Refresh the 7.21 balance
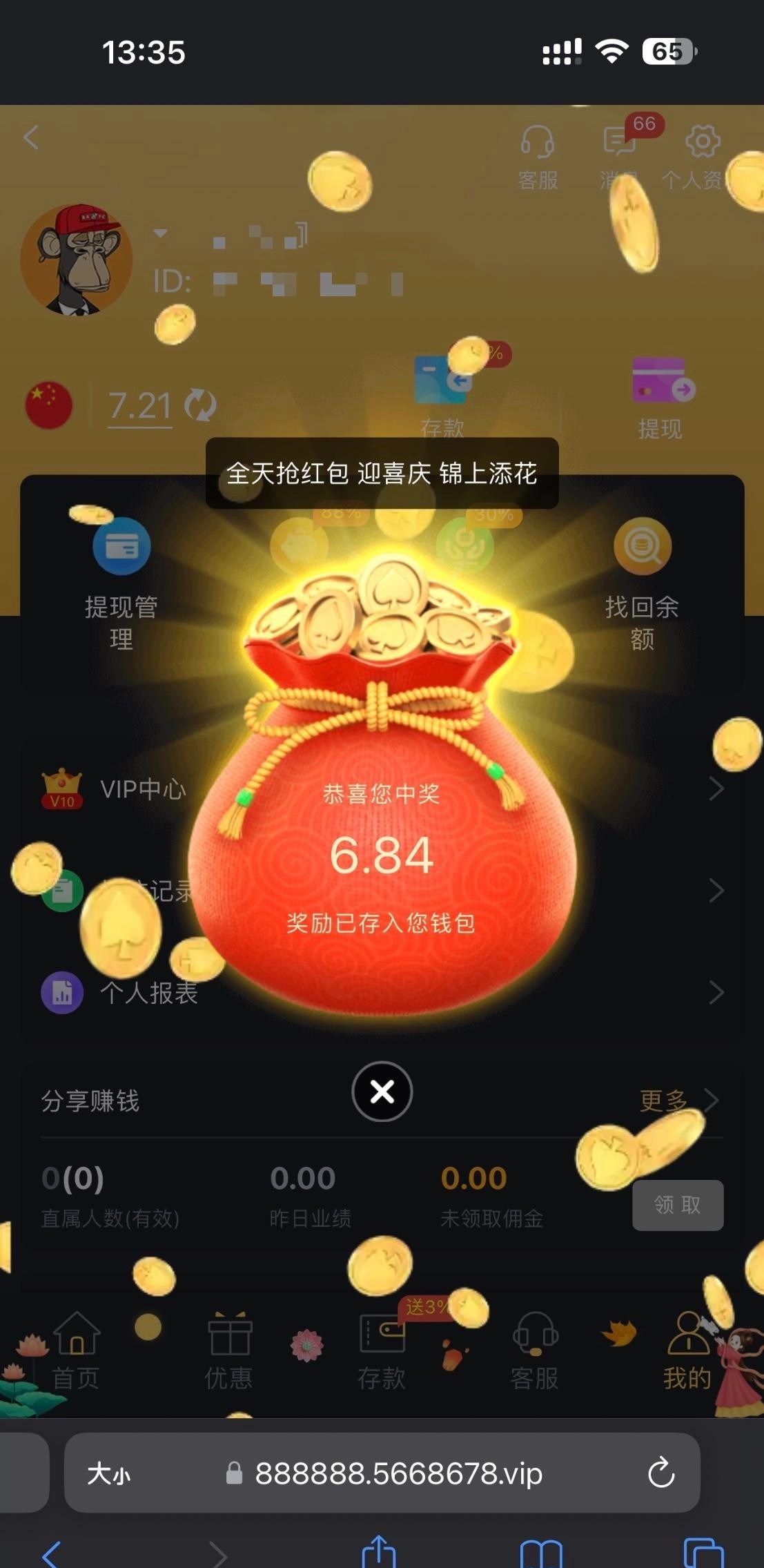The height and width of the screenshot is (1568, 764). [201, 405]
